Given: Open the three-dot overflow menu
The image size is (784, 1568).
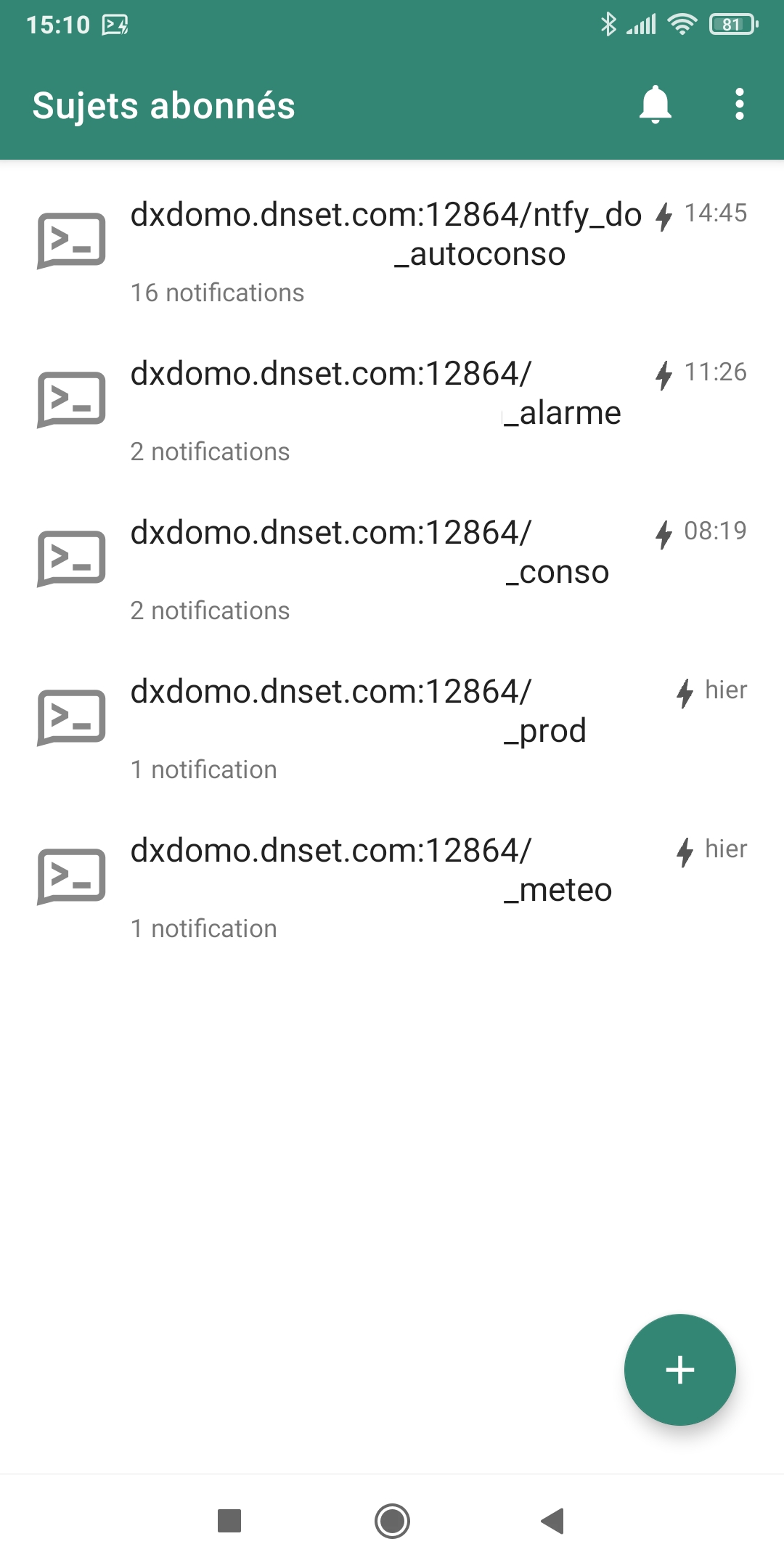Looking at the screenshot, I should pos(739,105).
